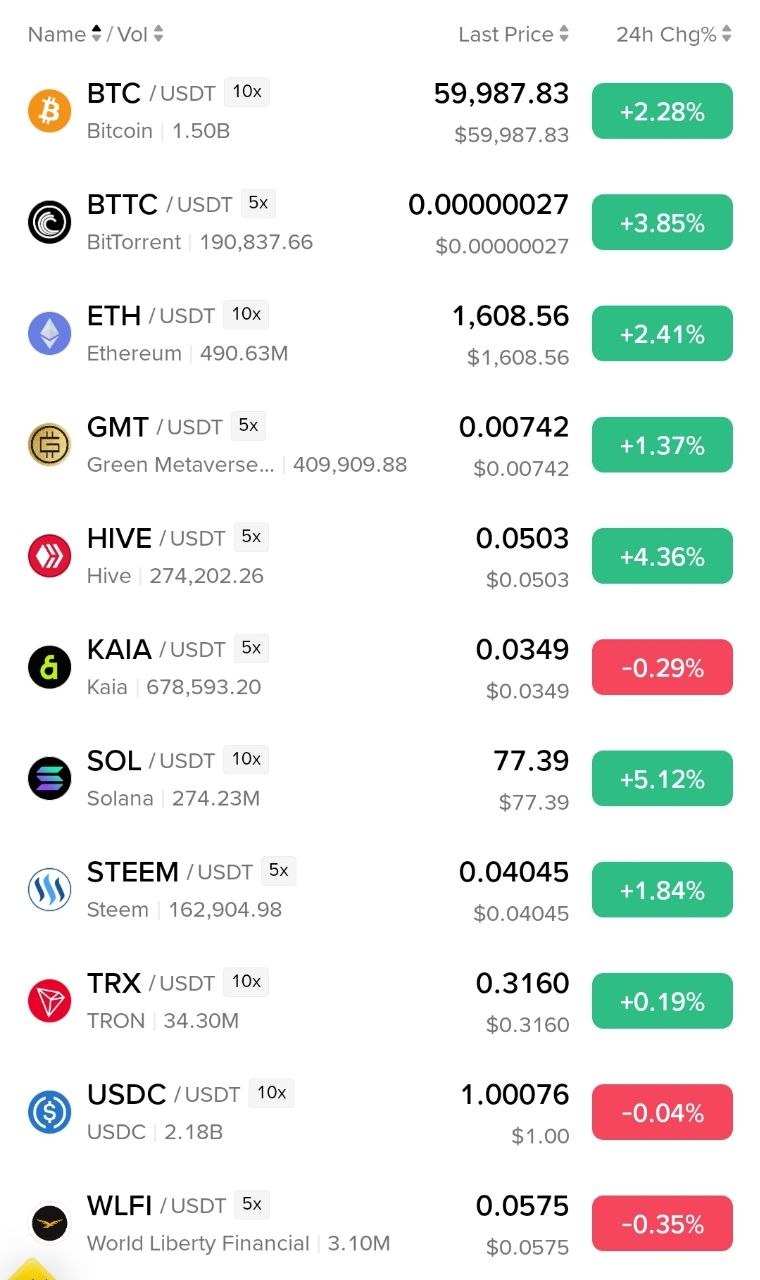760x1280 pixels.
Task: Sort the list by Name
Action: click(x=64, y=34)
